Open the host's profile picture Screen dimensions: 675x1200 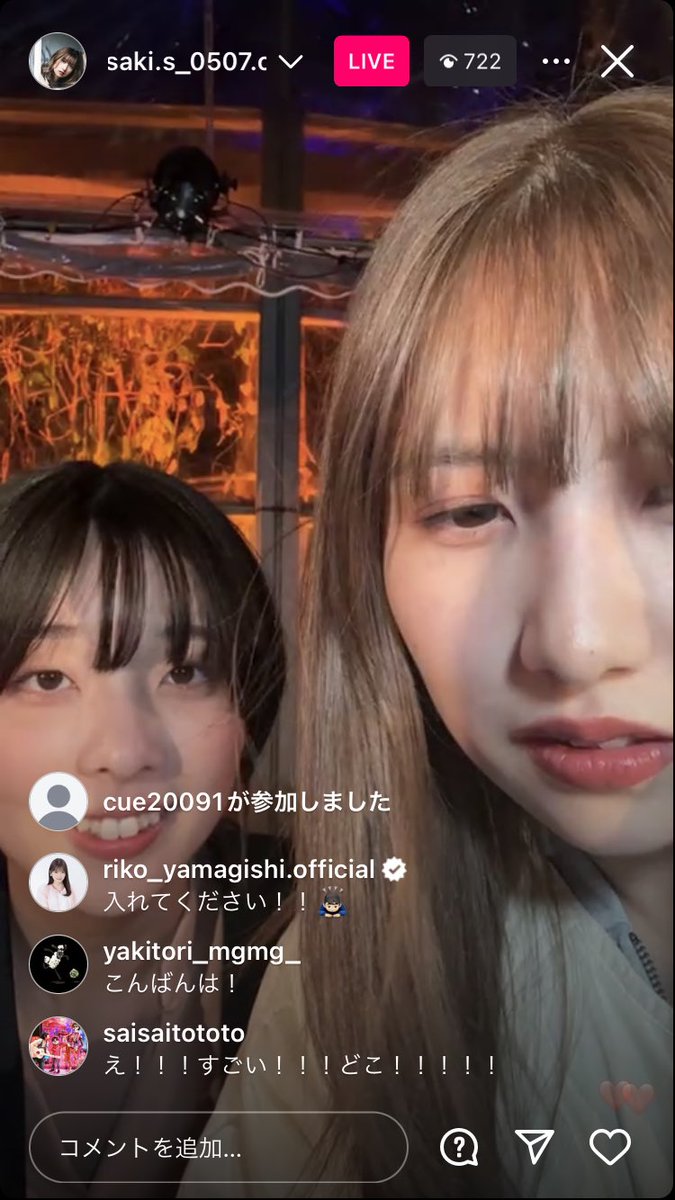pyautogui.click(x=57, y=61)
